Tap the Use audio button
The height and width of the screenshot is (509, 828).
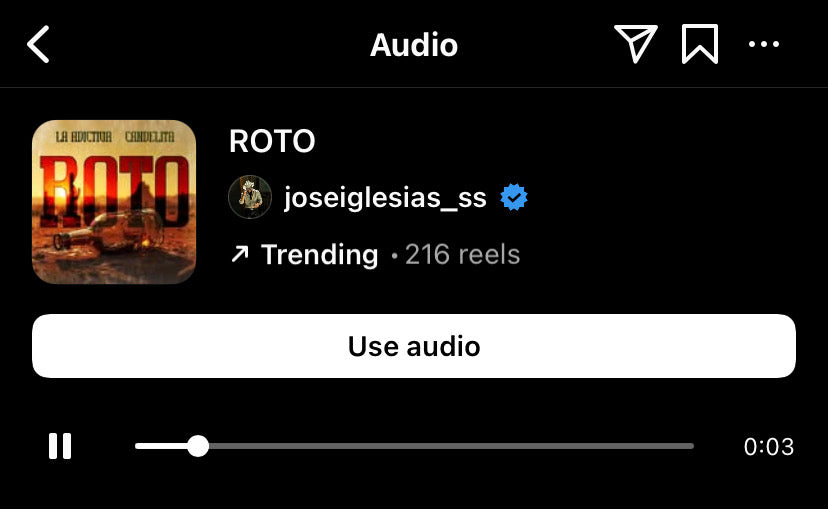414,346
